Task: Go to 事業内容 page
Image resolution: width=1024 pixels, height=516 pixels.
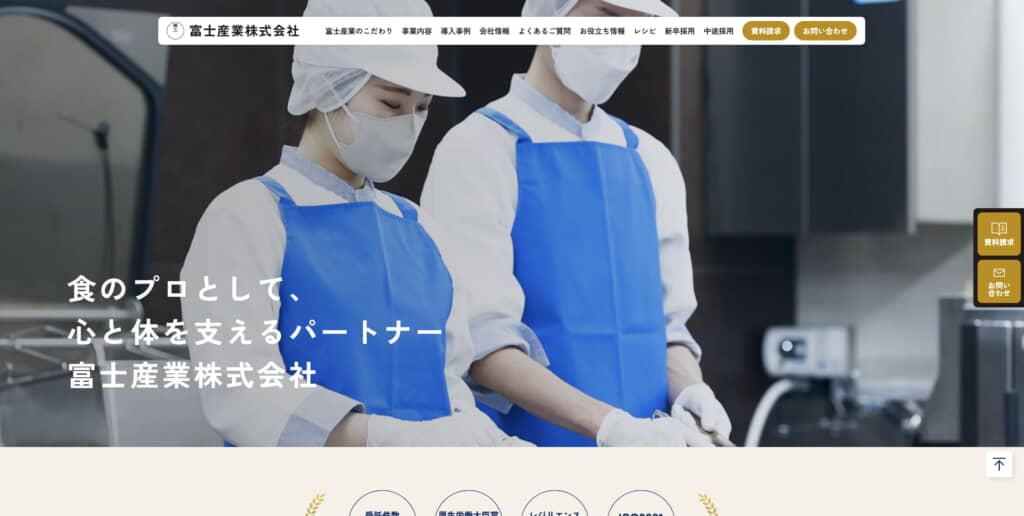Action: (x=417, y=31)
